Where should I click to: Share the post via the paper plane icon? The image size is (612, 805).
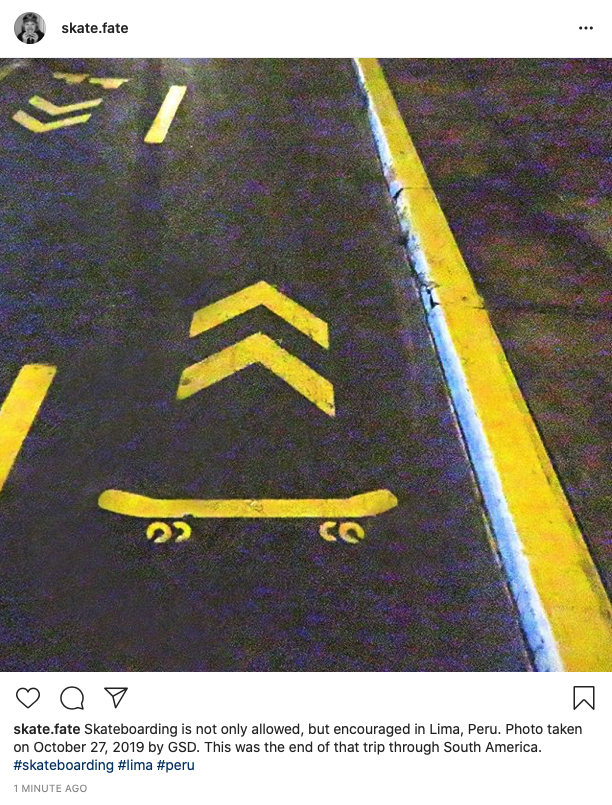pos(116,698)
